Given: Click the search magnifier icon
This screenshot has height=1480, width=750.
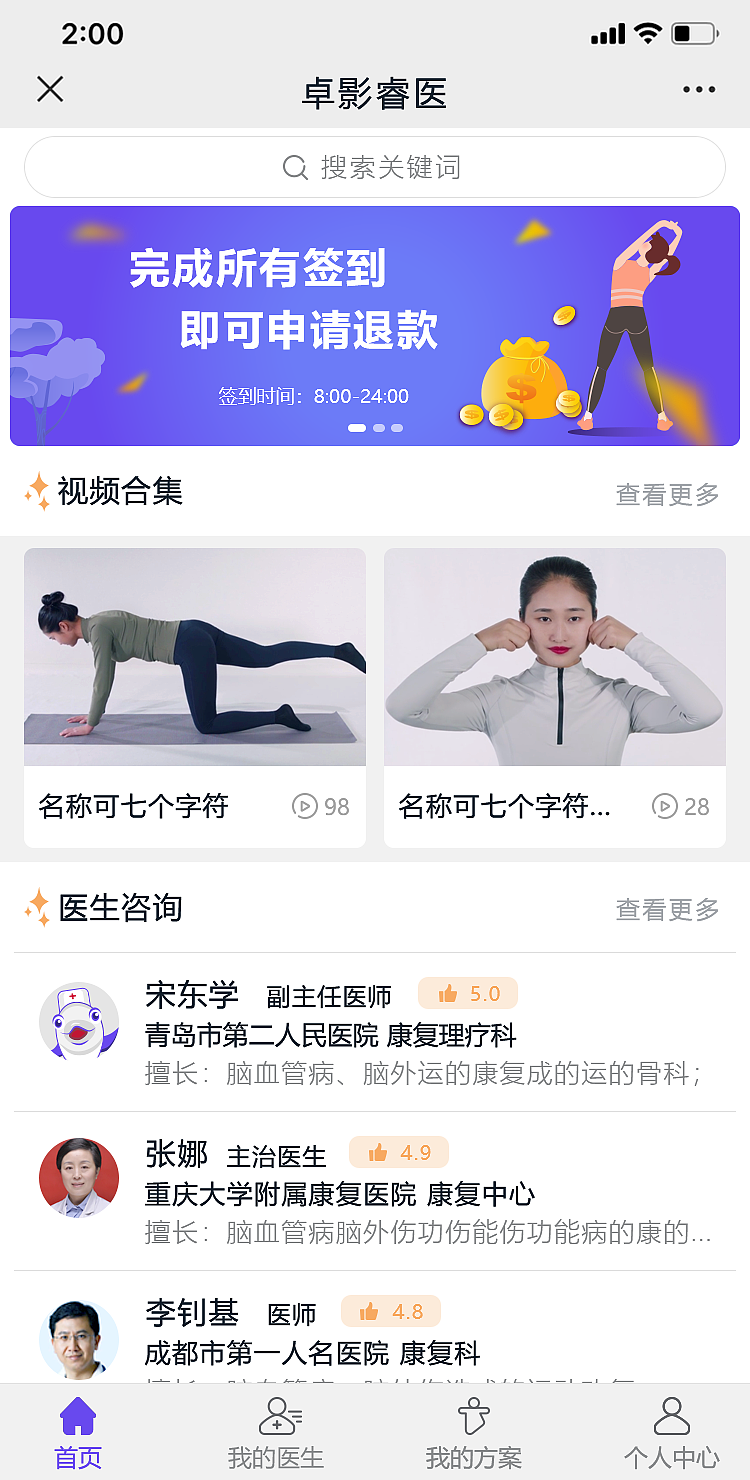Looking at the screenshot, I should pos(293,167).
